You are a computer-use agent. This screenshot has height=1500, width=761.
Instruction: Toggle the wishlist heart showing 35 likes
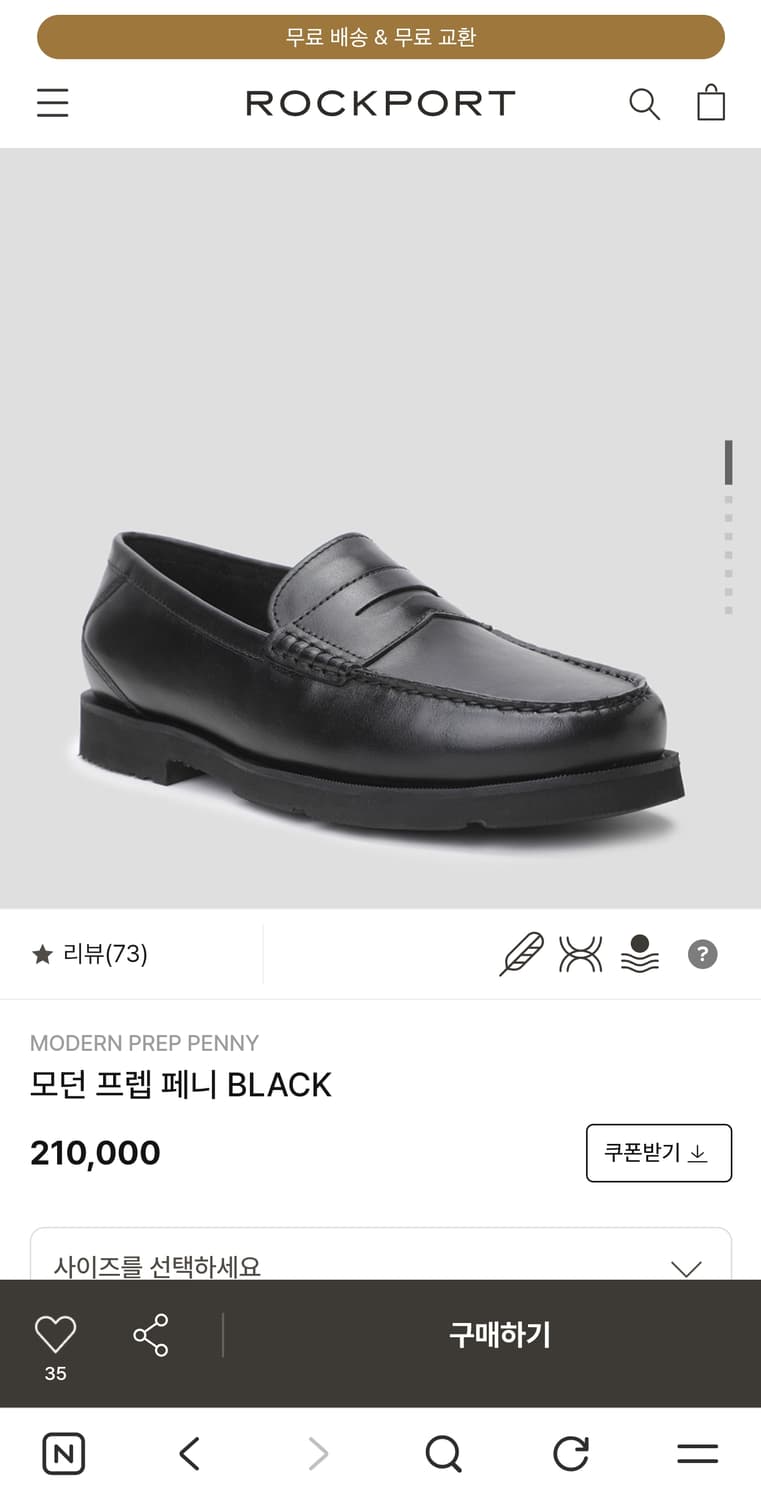click(x=55, y=1331)
